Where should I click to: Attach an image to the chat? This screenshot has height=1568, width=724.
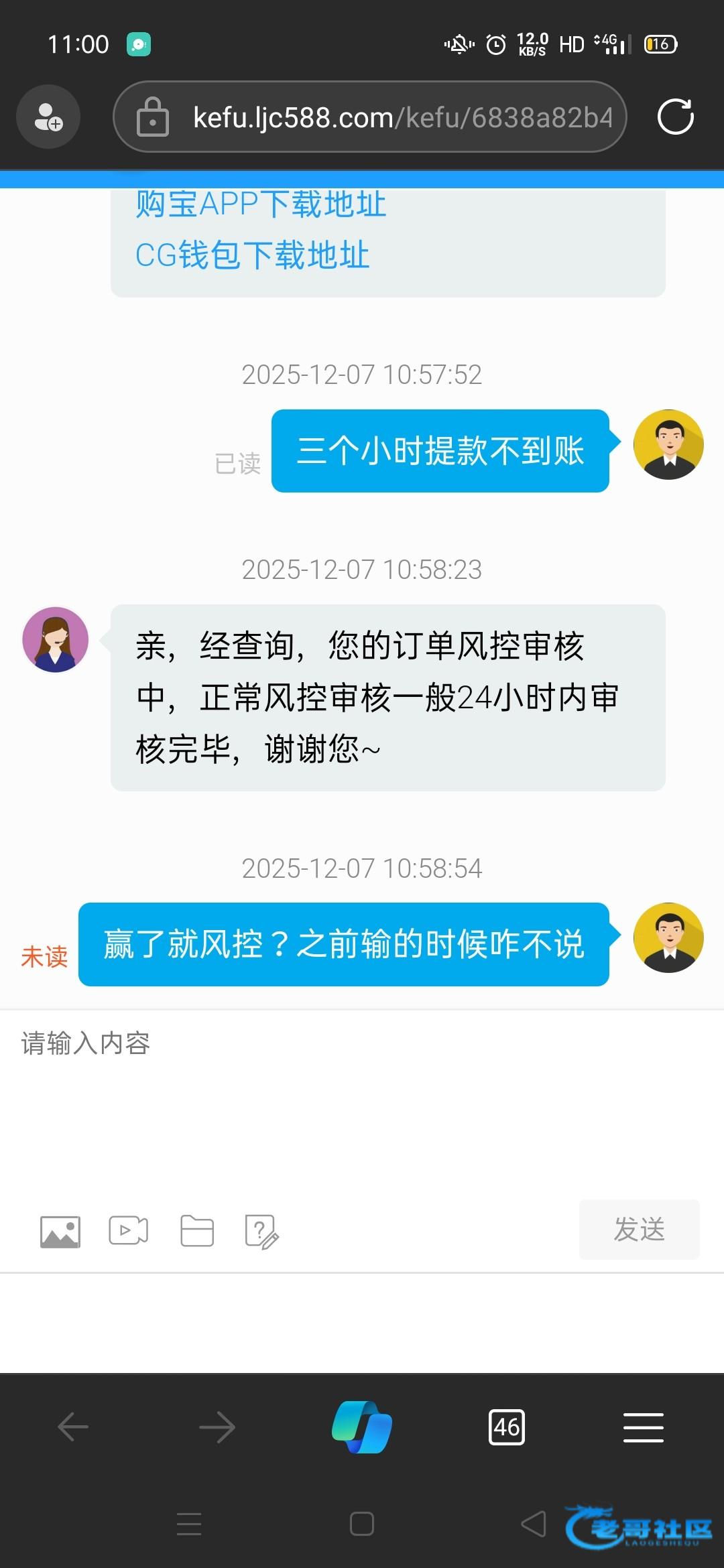[x=60, y=1232]
